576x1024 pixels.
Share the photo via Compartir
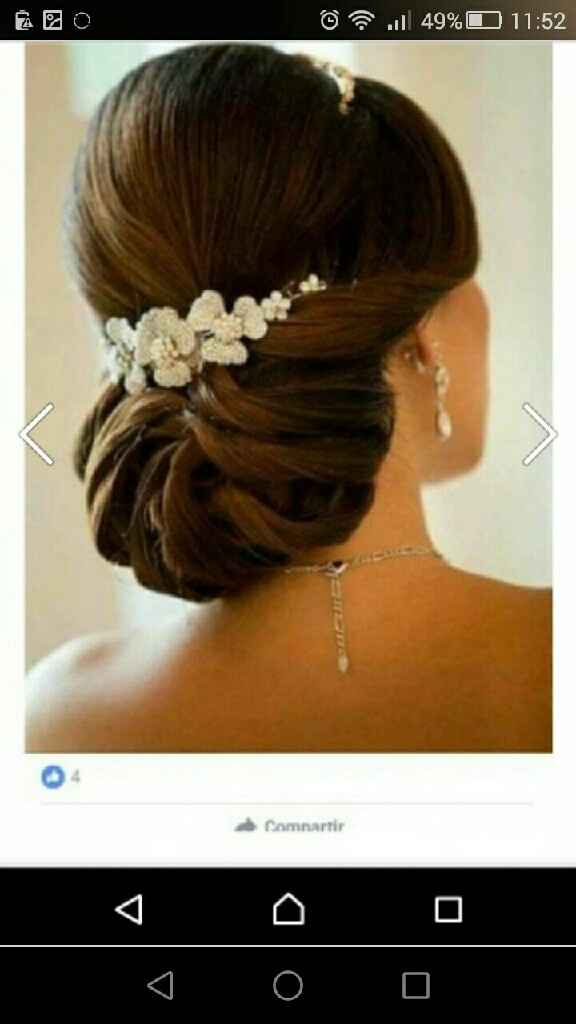pos(289,826)
